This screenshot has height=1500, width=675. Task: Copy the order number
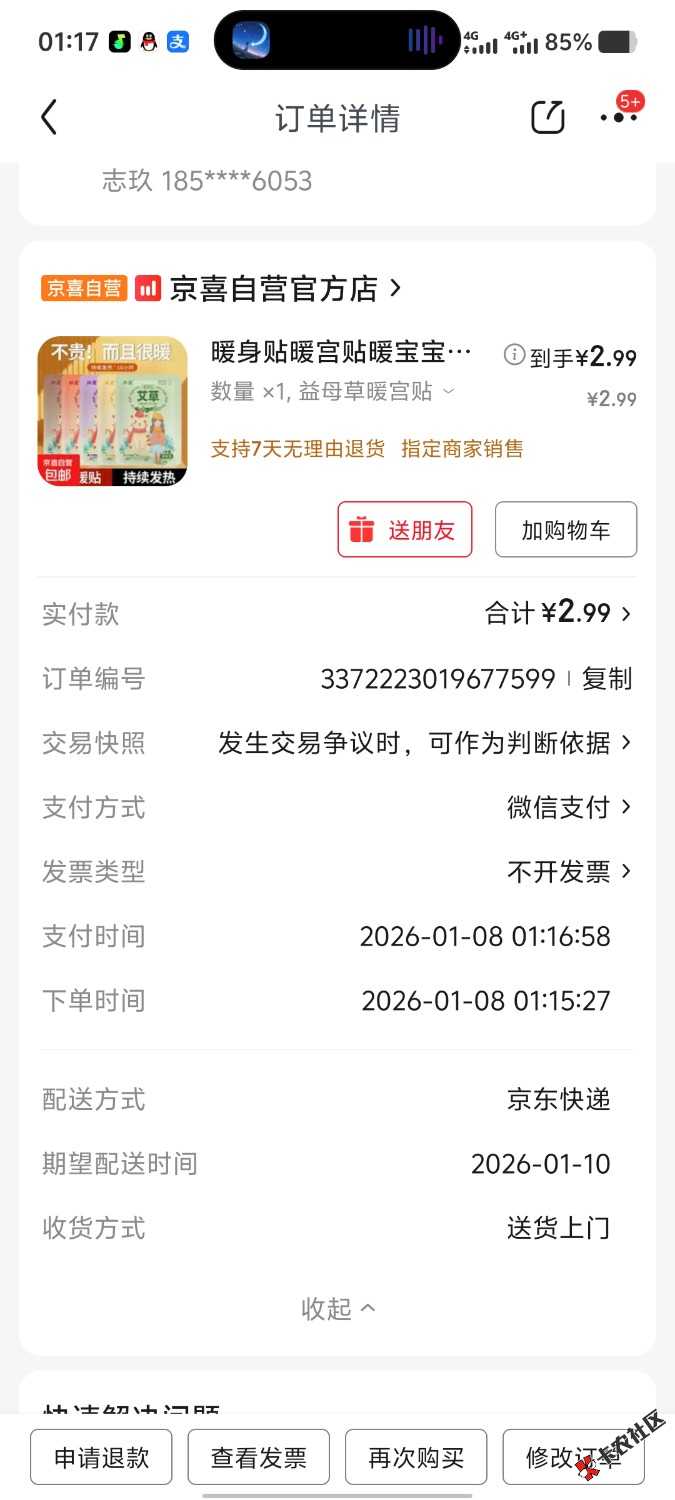(x=606, y=679)
